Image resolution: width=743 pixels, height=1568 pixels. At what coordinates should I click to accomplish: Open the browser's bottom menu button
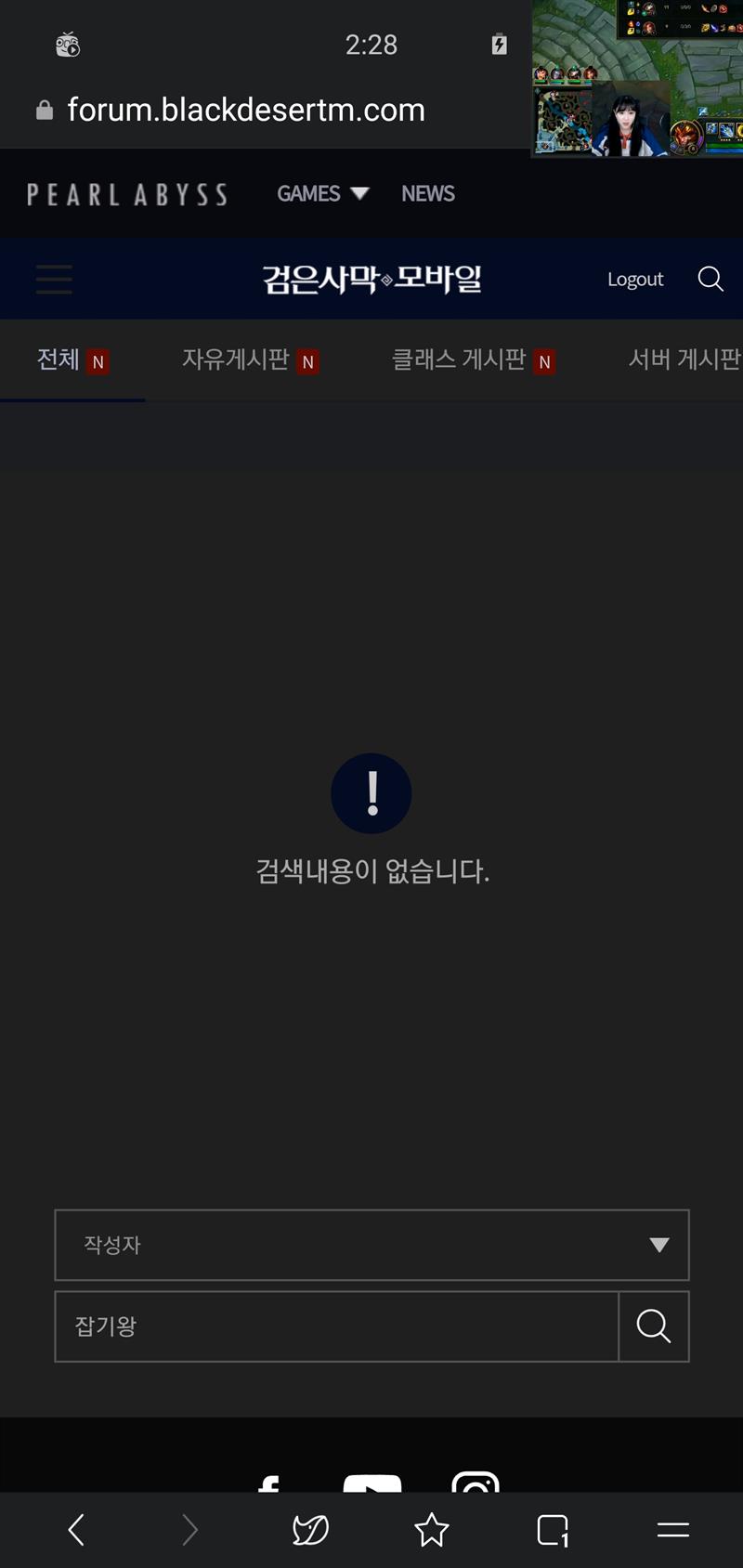(672, 1529)
